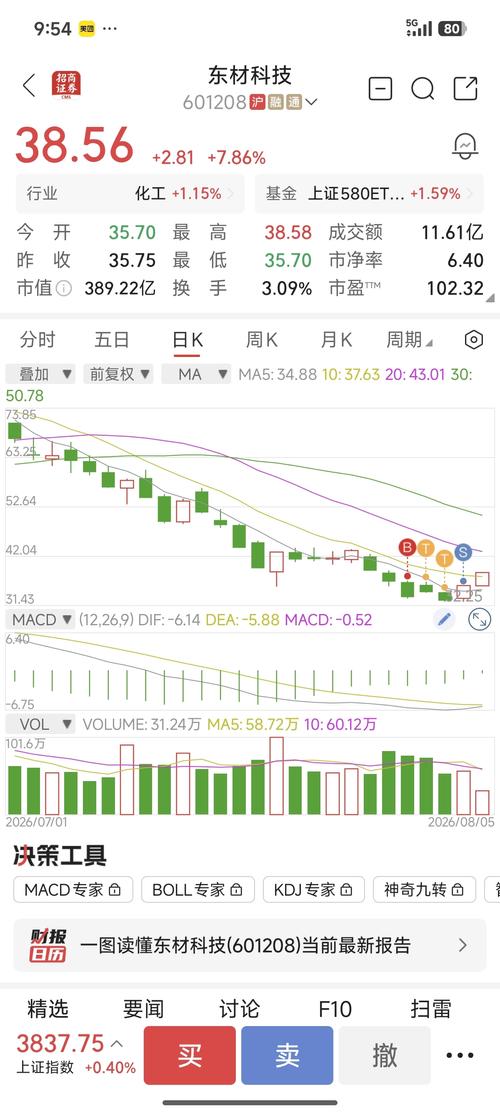Tap the 撤 cancel order button
Viewport: 500px width, 1113px height.
pyautogui.click(x=384, y=1056)
